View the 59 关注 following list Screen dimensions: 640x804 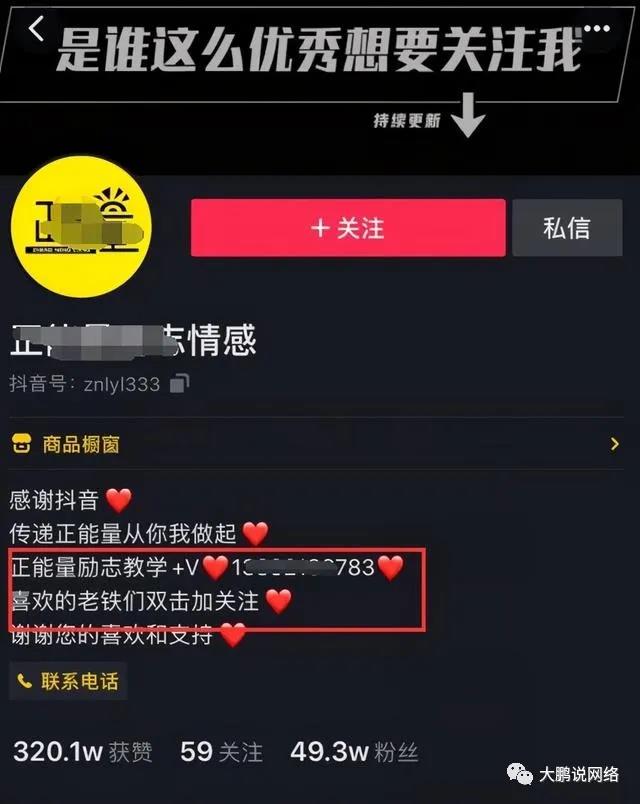220,752
